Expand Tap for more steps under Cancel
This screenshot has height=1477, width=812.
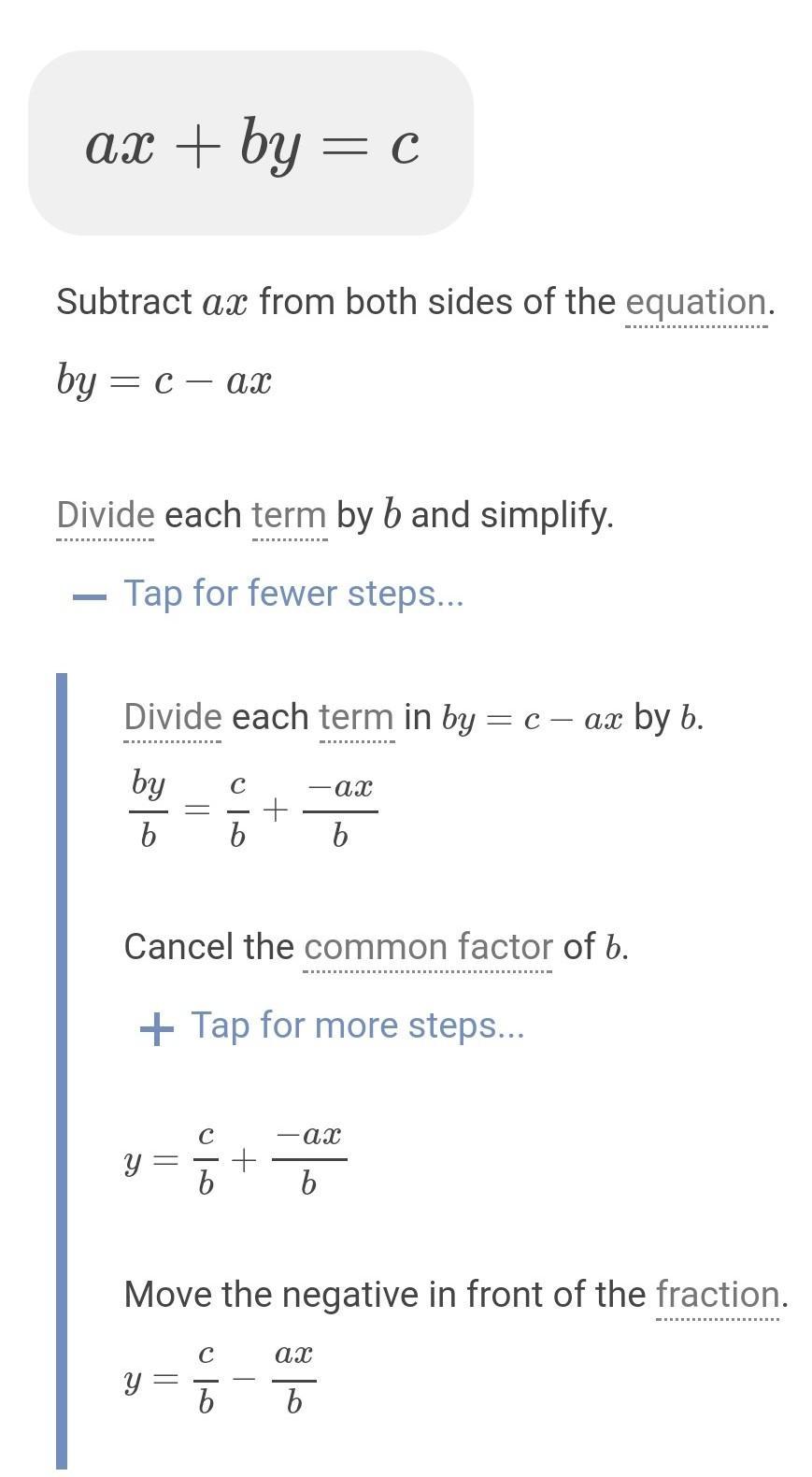point(357,1026)
